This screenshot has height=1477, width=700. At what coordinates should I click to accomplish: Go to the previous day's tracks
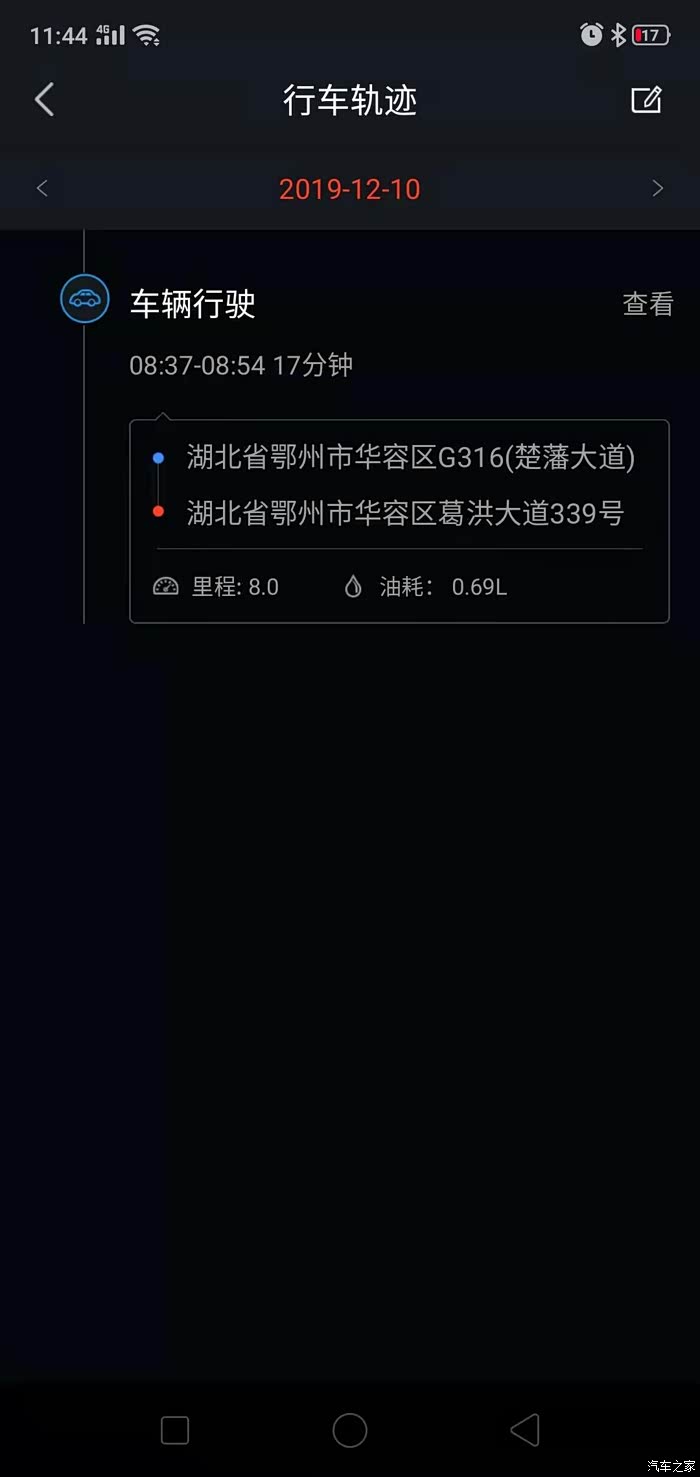42,188
